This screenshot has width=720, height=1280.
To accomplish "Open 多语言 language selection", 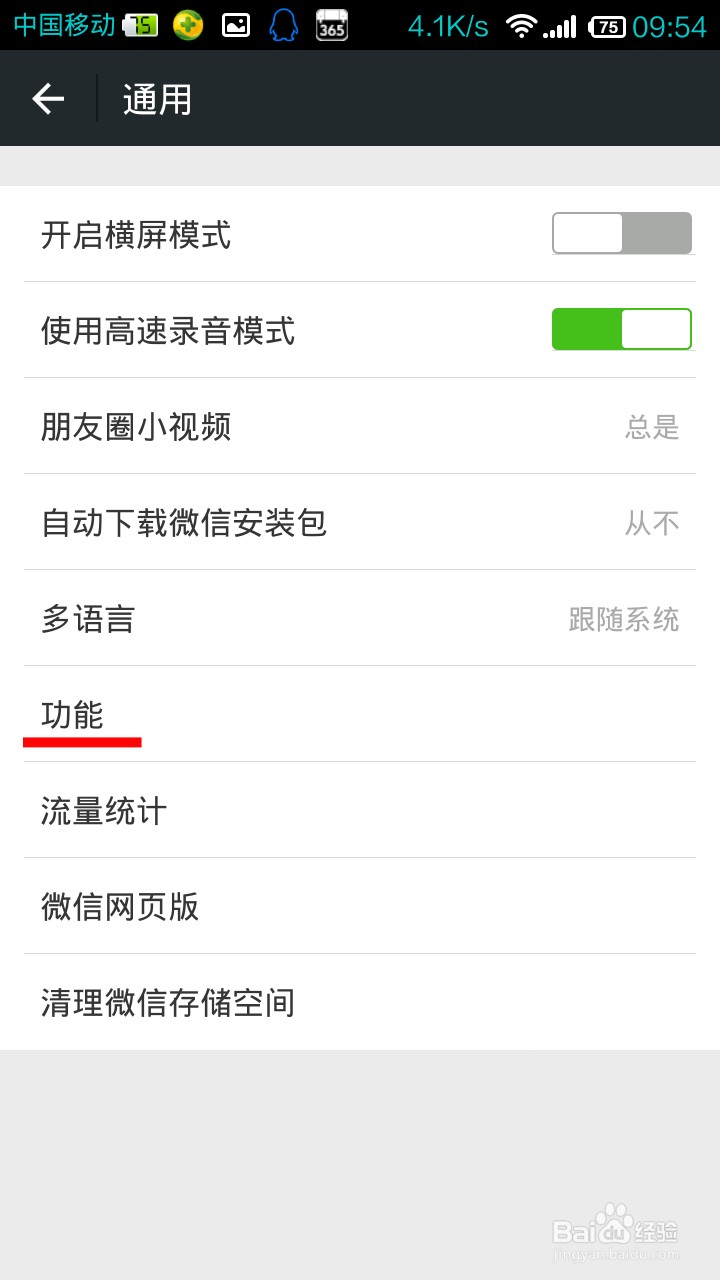I will (x=360, y=619).
